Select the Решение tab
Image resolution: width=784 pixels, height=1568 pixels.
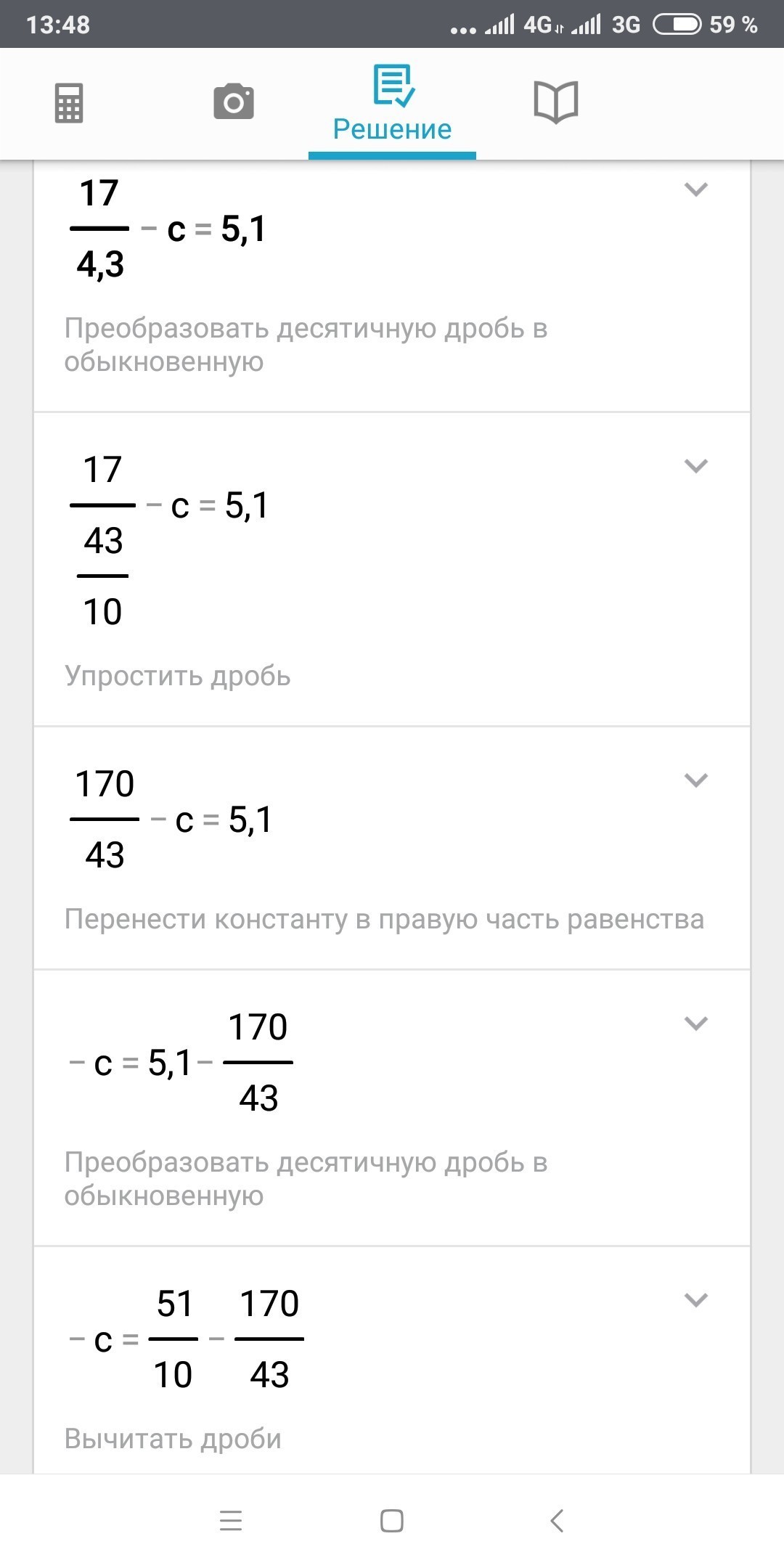pyautogui.click(x=392, y=104)
